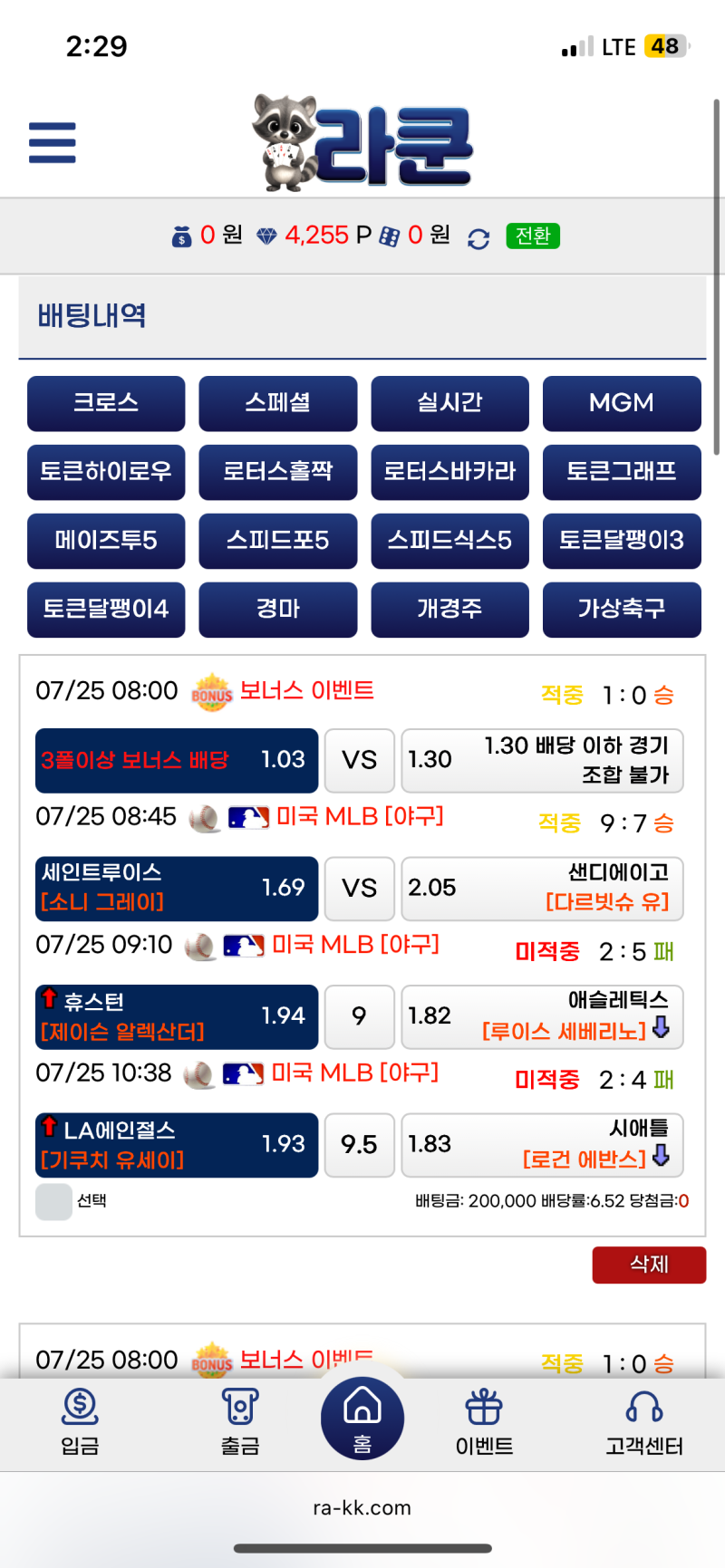The image size is (725, 1568).
Task: Click the MLB league logo on the 08:45 game
Action: (251, 816)
